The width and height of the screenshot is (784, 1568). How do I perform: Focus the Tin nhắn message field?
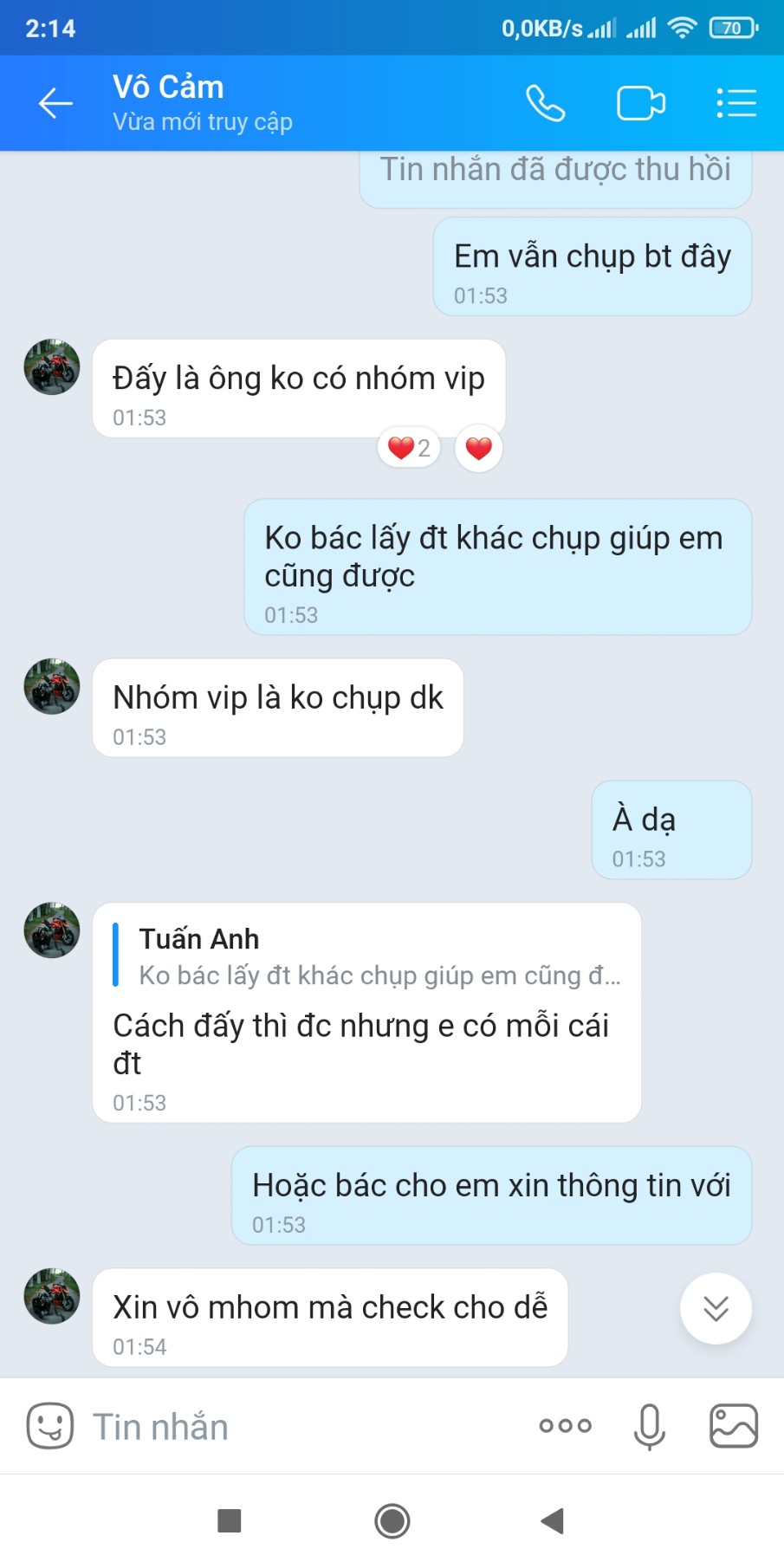[x=303, y=1427]
